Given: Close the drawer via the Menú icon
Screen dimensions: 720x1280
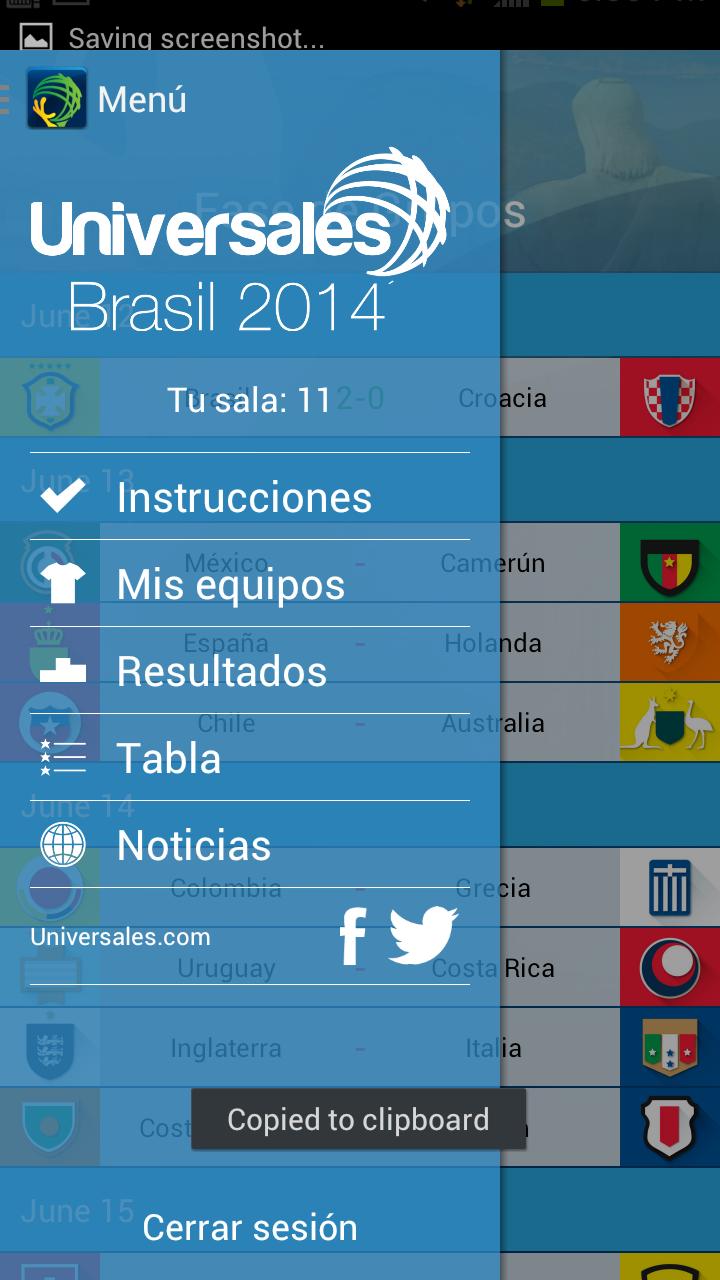Looking at the screenshot, I should (x=56, y=99).
